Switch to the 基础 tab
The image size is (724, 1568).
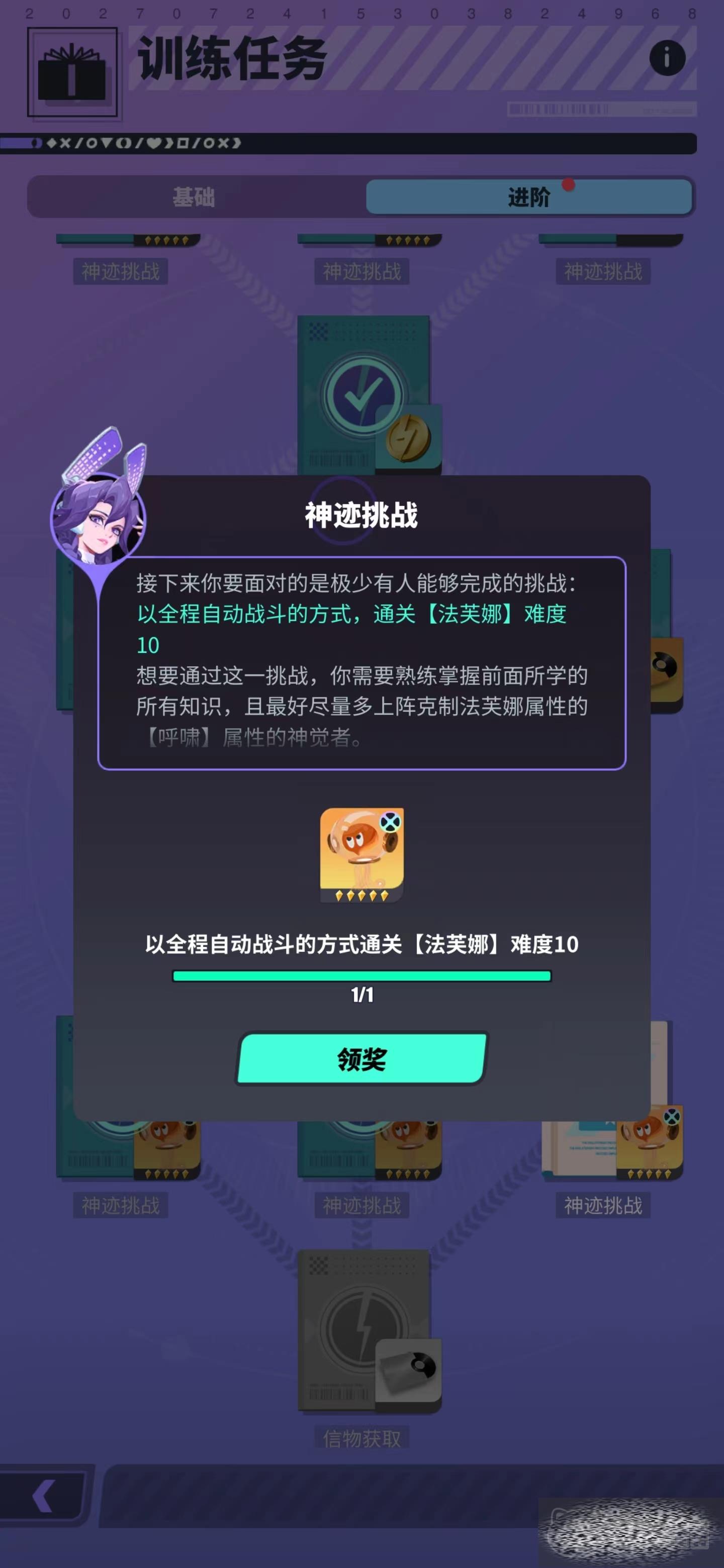(x=194, y=197)
